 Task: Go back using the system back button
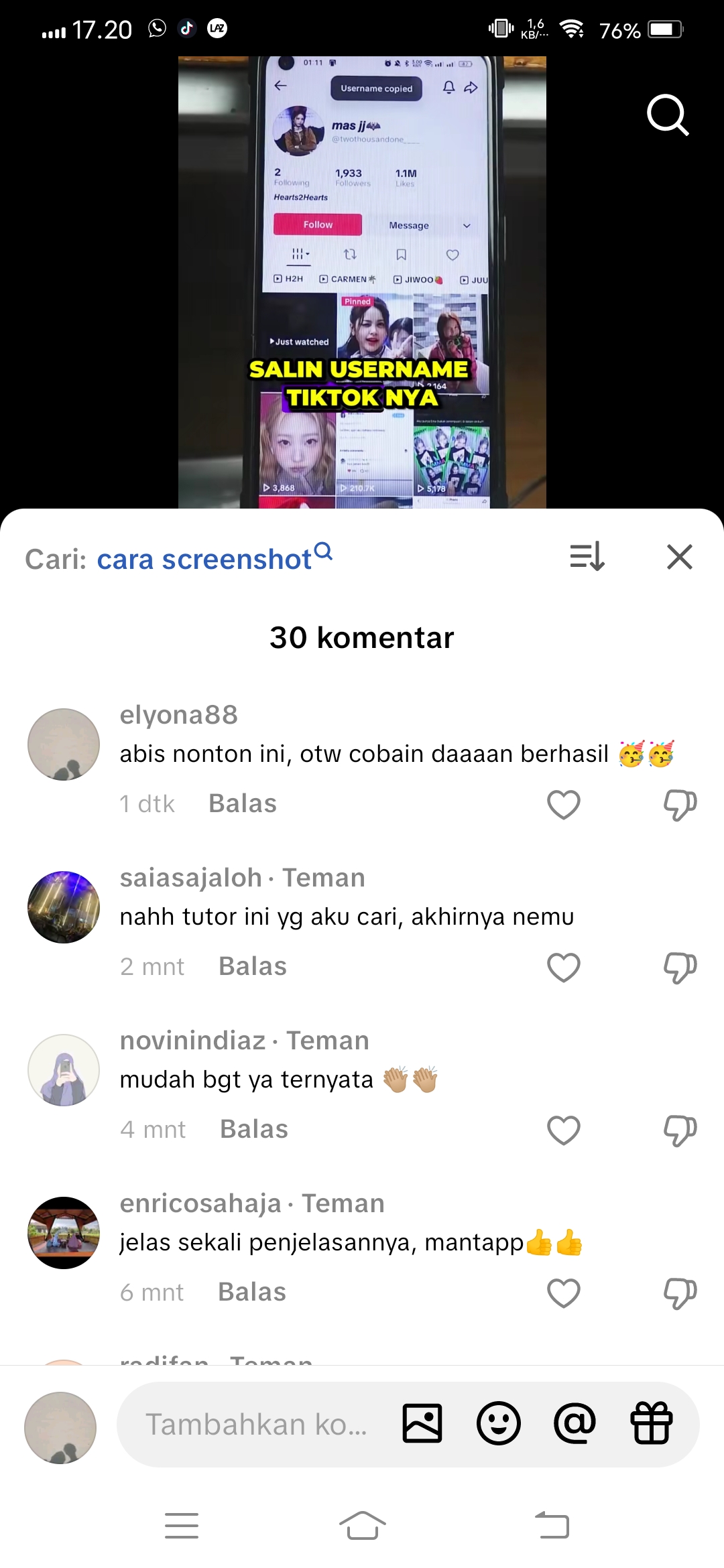point(552,1526)
